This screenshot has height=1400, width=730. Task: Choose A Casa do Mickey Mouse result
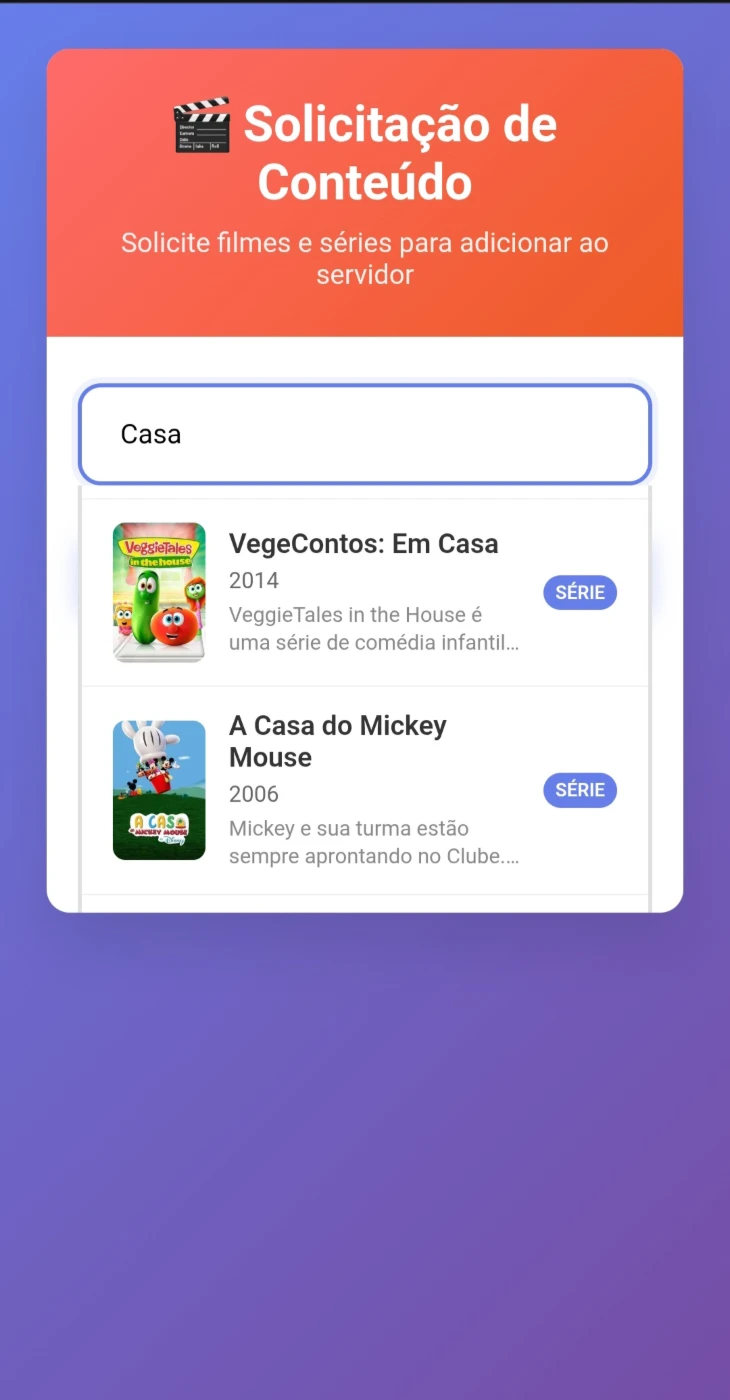point(365,790)
